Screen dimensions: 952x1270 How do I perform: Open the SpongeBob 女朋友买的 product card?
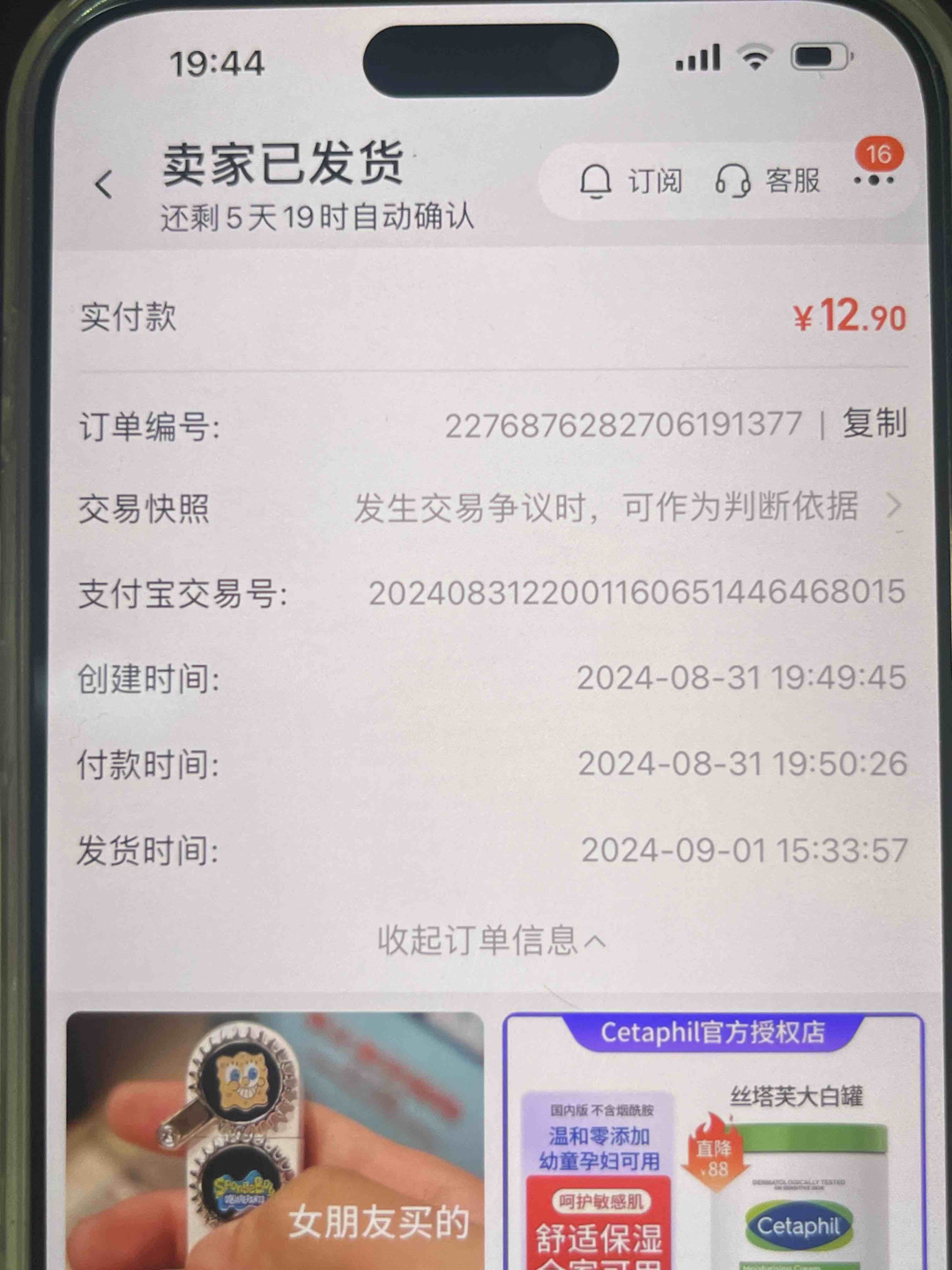coord(275,1142)
